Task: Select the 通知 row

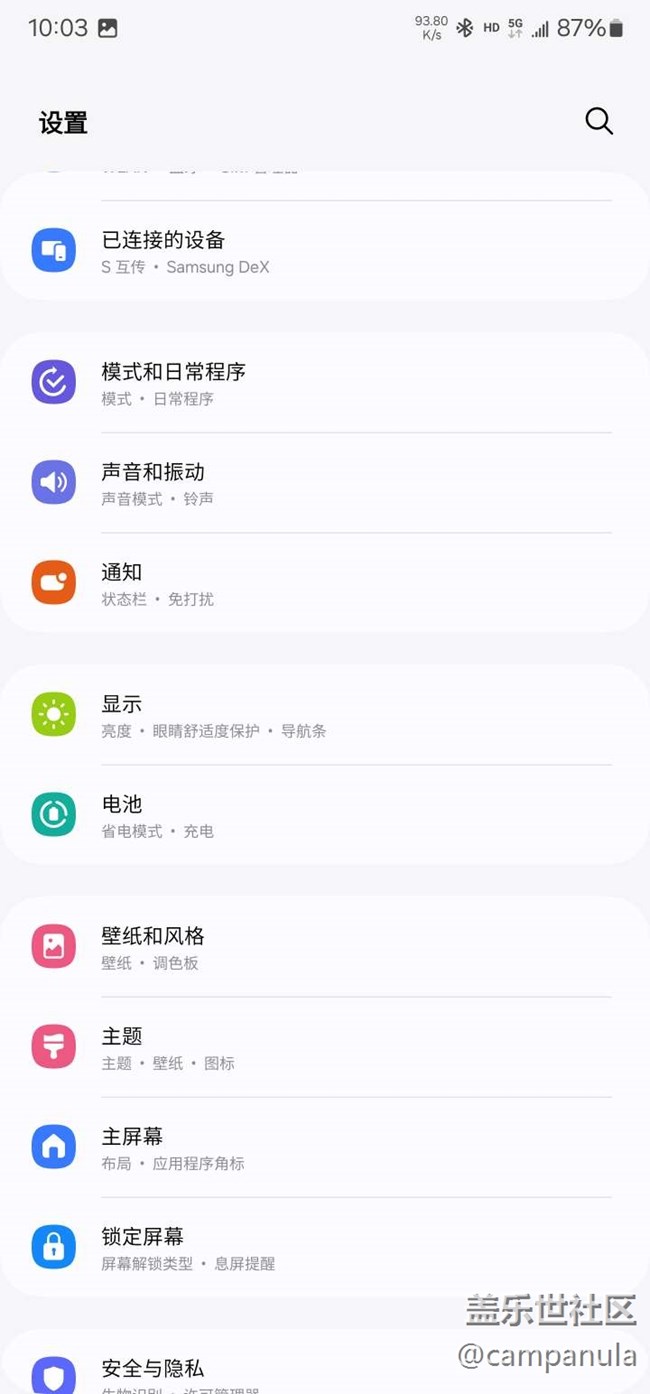Action: tap(325, 583)
